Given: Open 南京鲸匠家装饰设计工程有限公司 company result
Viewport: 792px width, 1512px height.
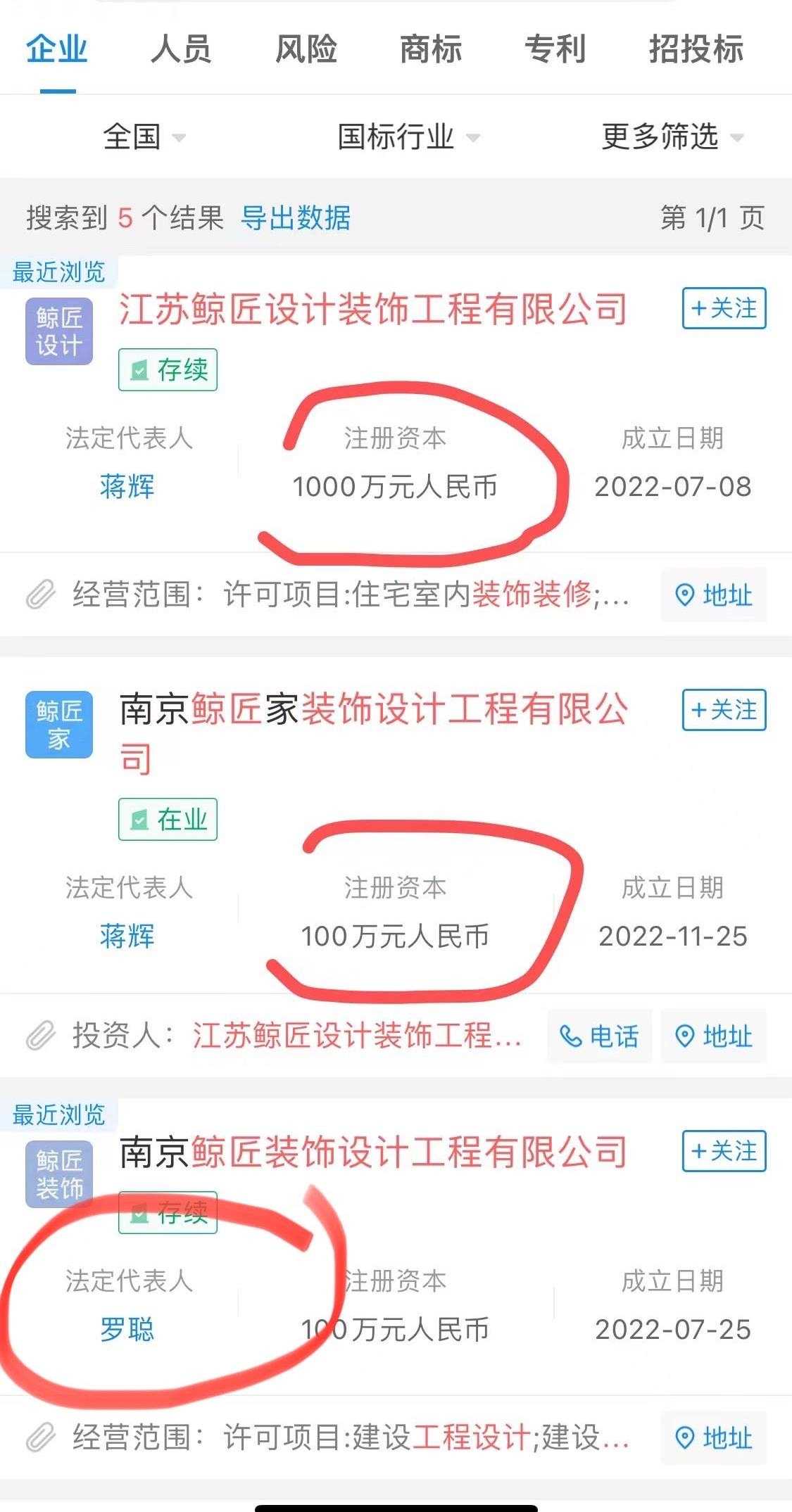Looking at the screenshot, I should [373, 709].
